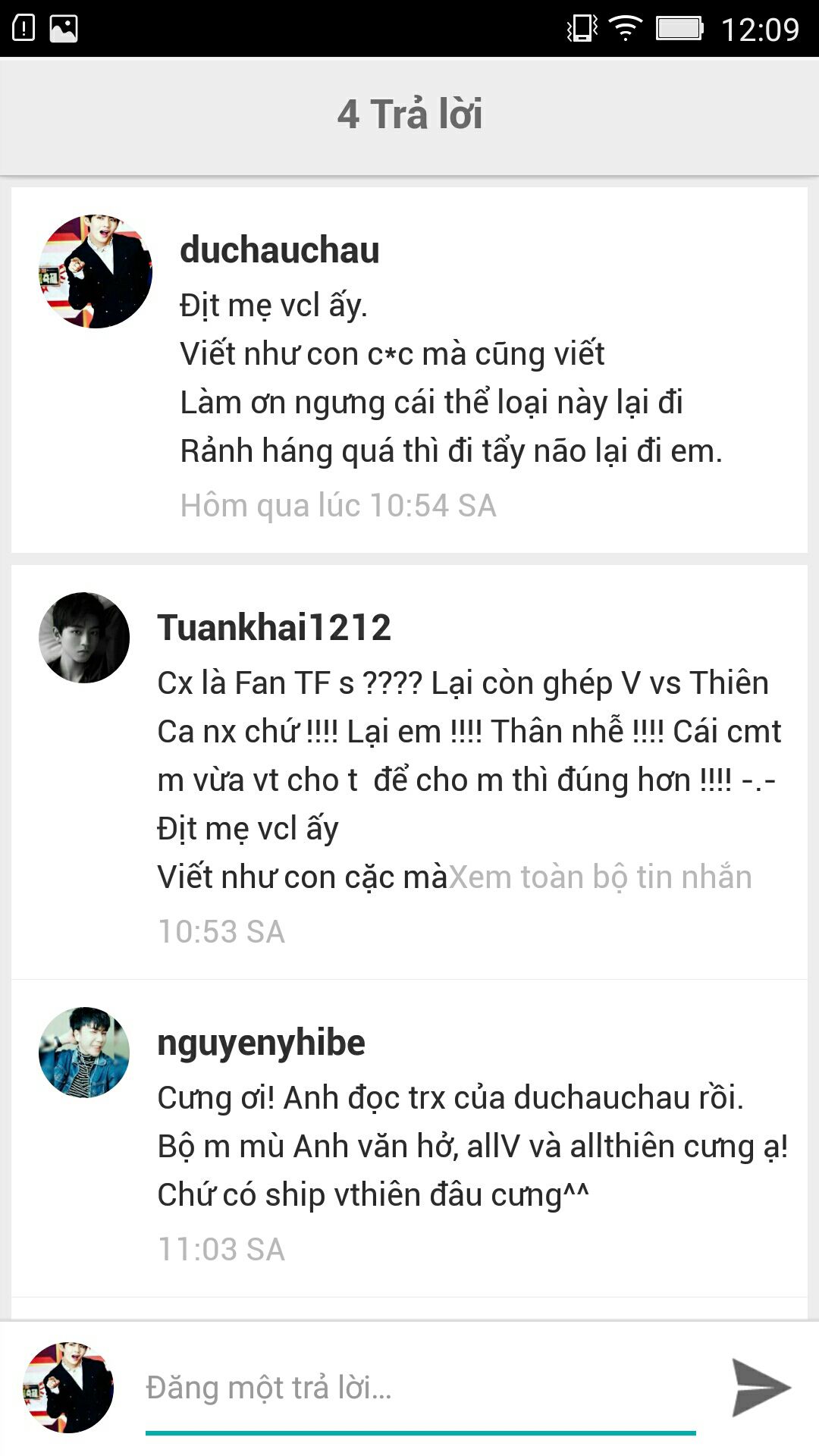Open duchauchau's profile picture
The width and height of the screenshot is (819, 1456).
[x=96, y=271]
